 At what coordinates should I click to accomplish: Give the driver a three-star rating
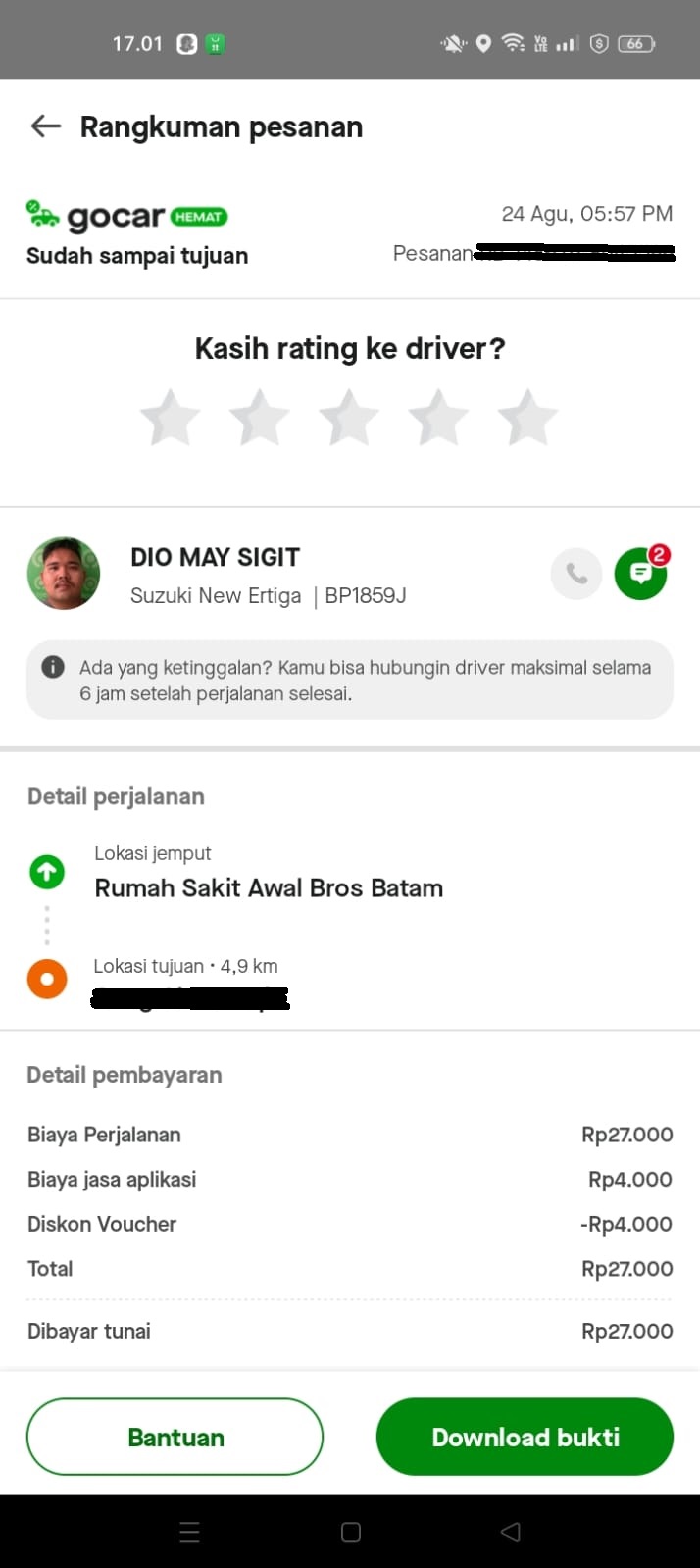click(349, 418)
